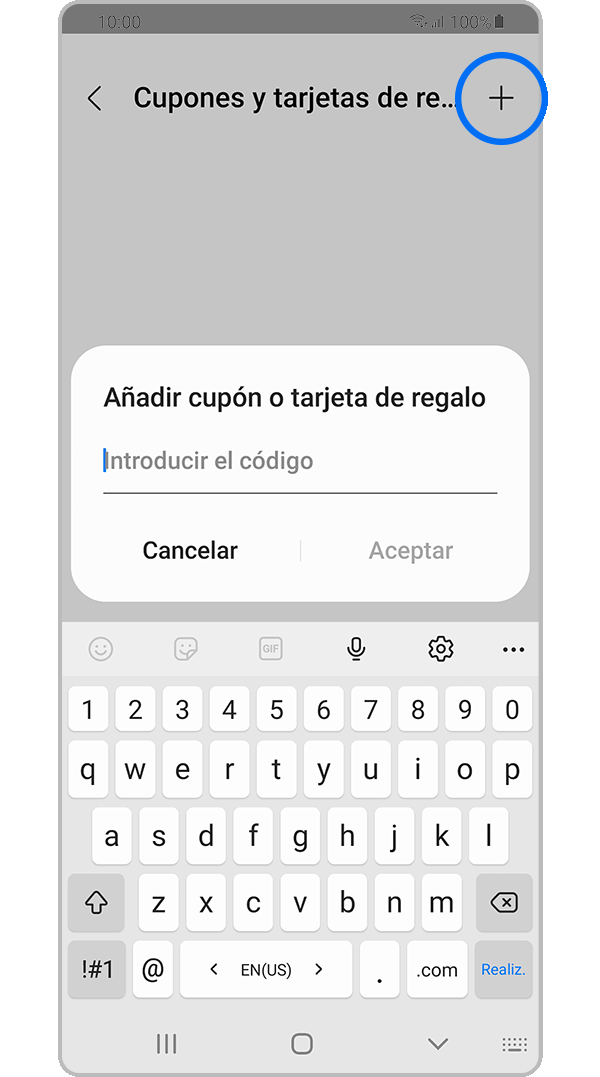Switch to the !#1 symbols keyboard
This screenshot has width=600, height=1077.
point(96,969)
